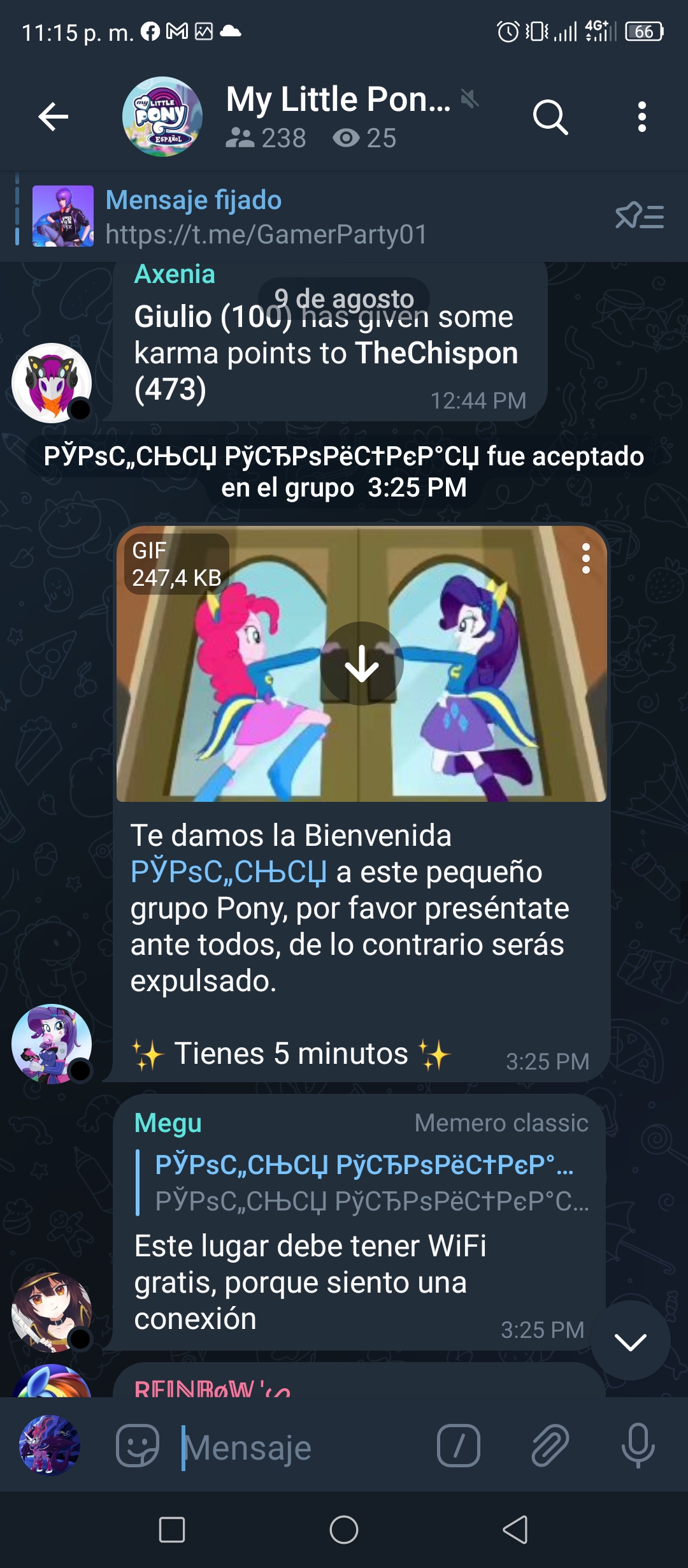Change the send-as account avatar
Screen dimensions: 688x1568
pyautogui.click(x=50, y=1446)
